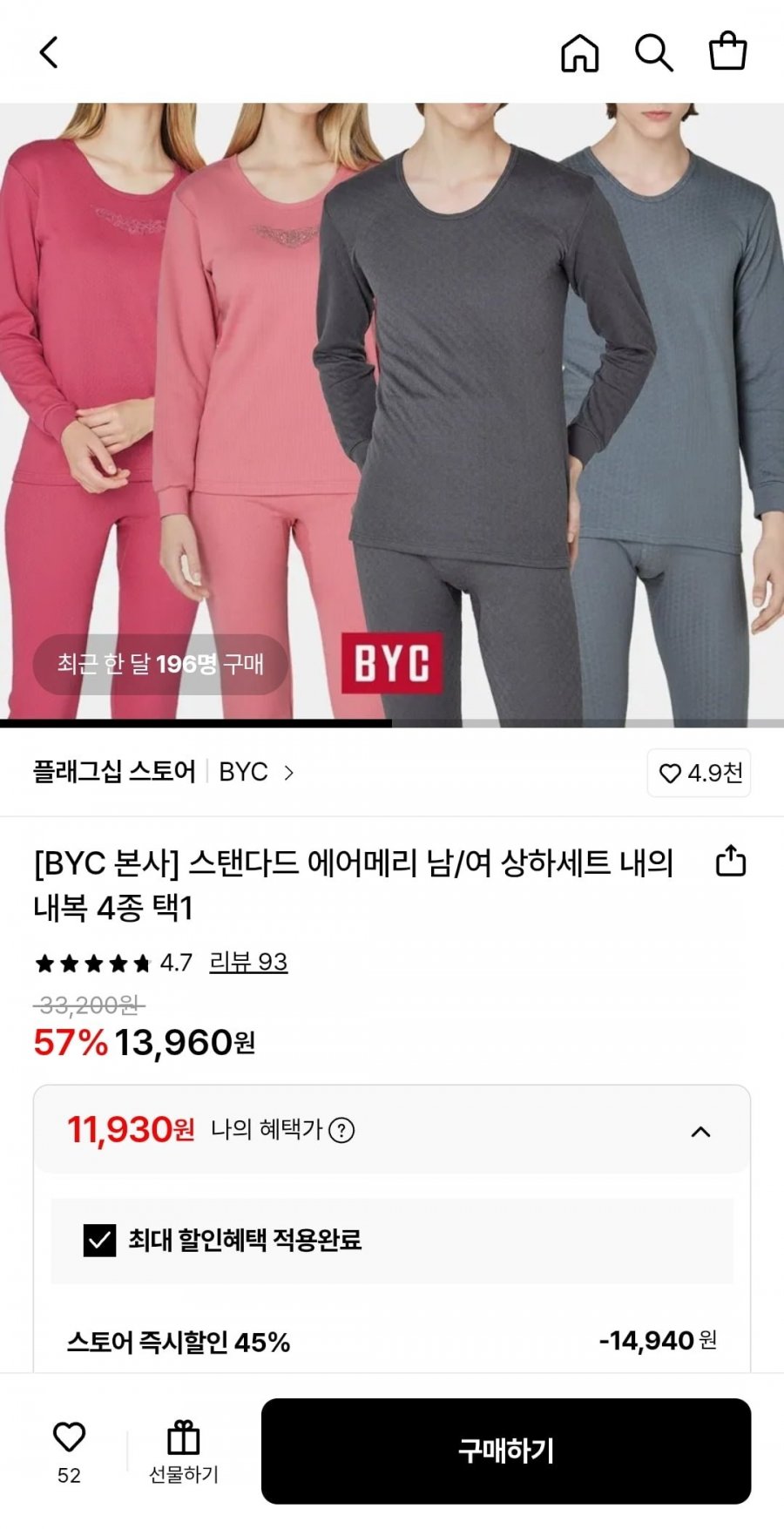Share this BYC product

[730, 861]
